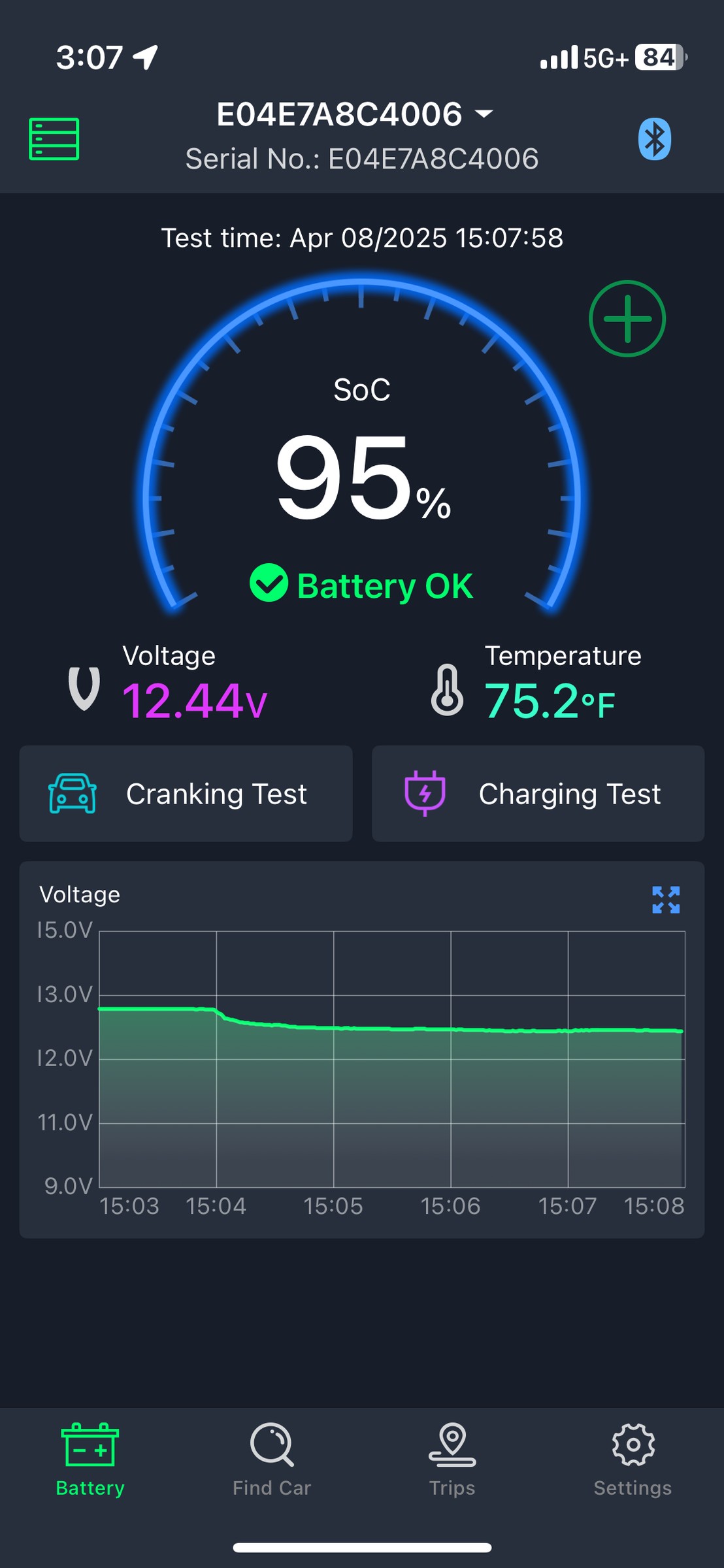The image size is (724, 1568).
Task: Tap the Bluetooth connection icon
Action: pyautogui.click(x=655, y=139)
